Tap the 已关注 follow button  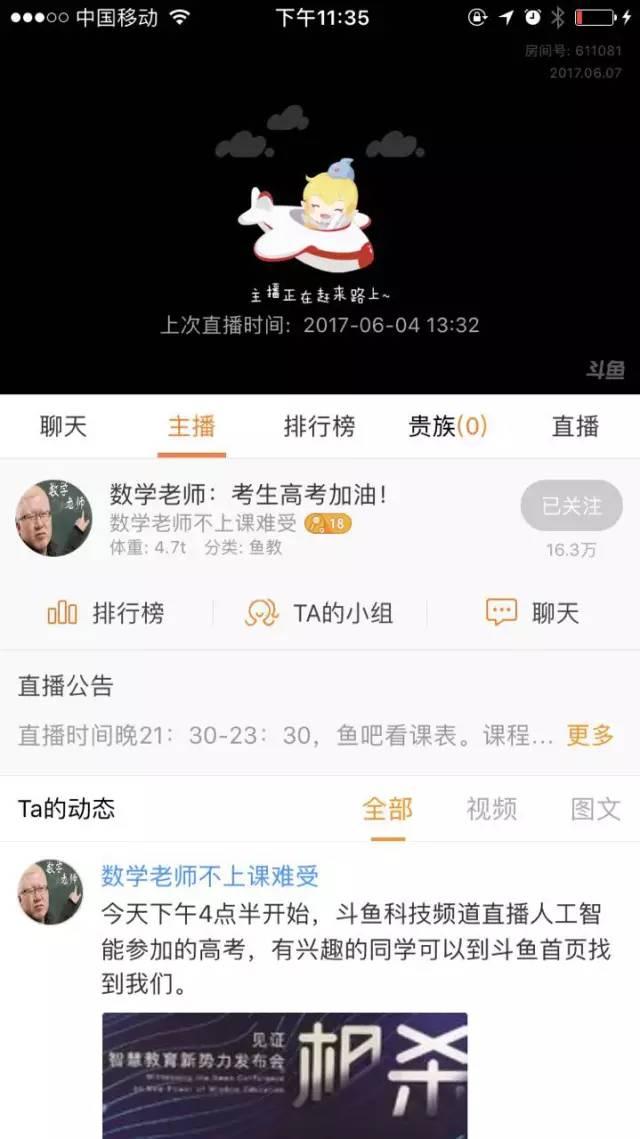point(571,506)
